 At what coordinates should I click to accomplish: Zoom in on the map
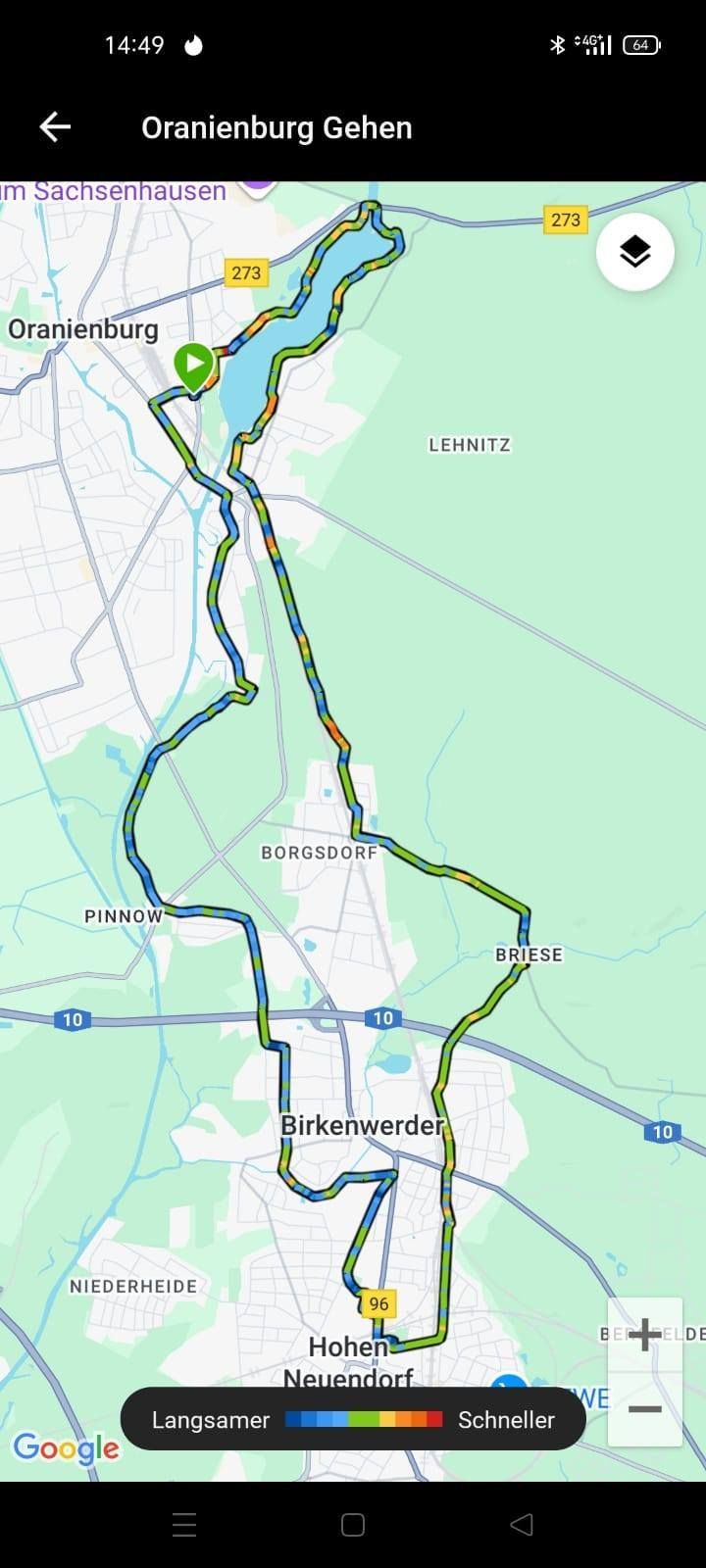(x=644, y=1335)
